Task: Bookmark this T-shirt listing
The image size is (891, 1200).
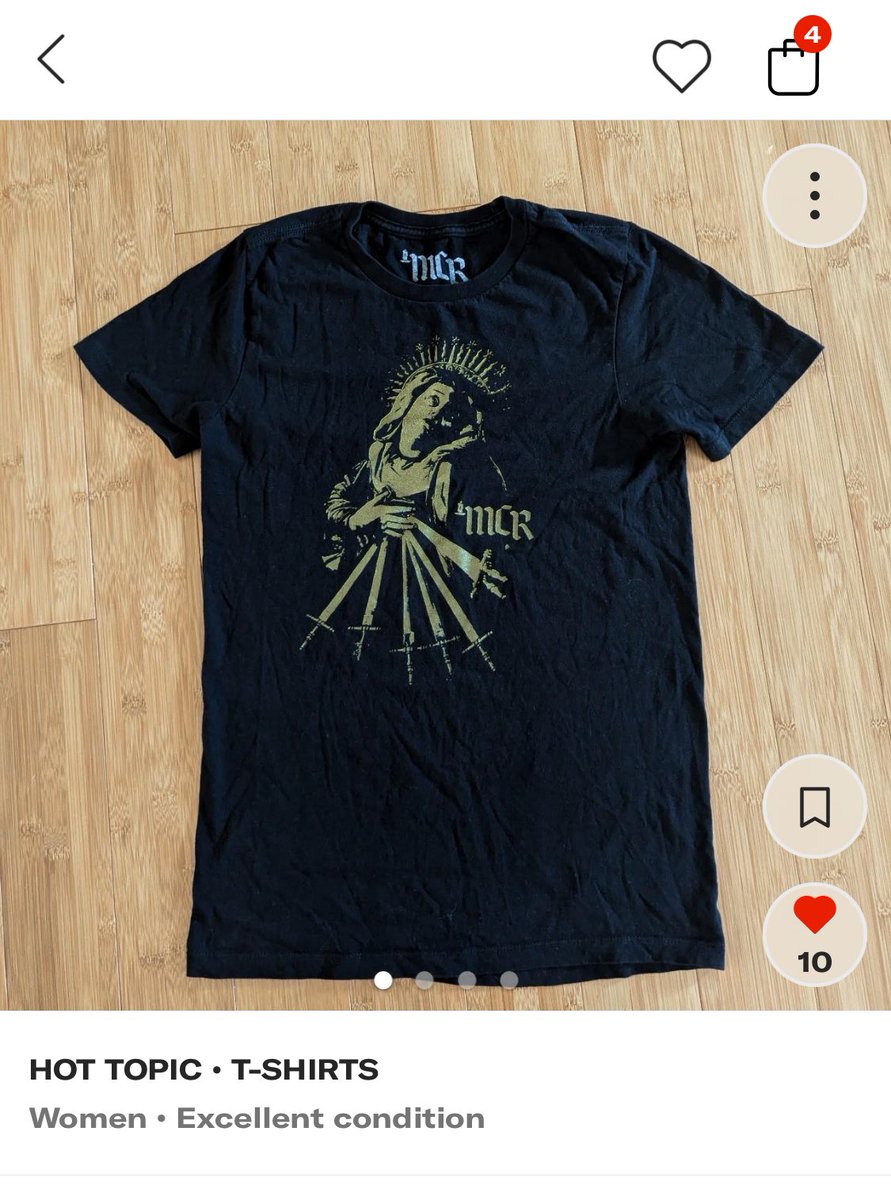Action: tap(815, 806)
